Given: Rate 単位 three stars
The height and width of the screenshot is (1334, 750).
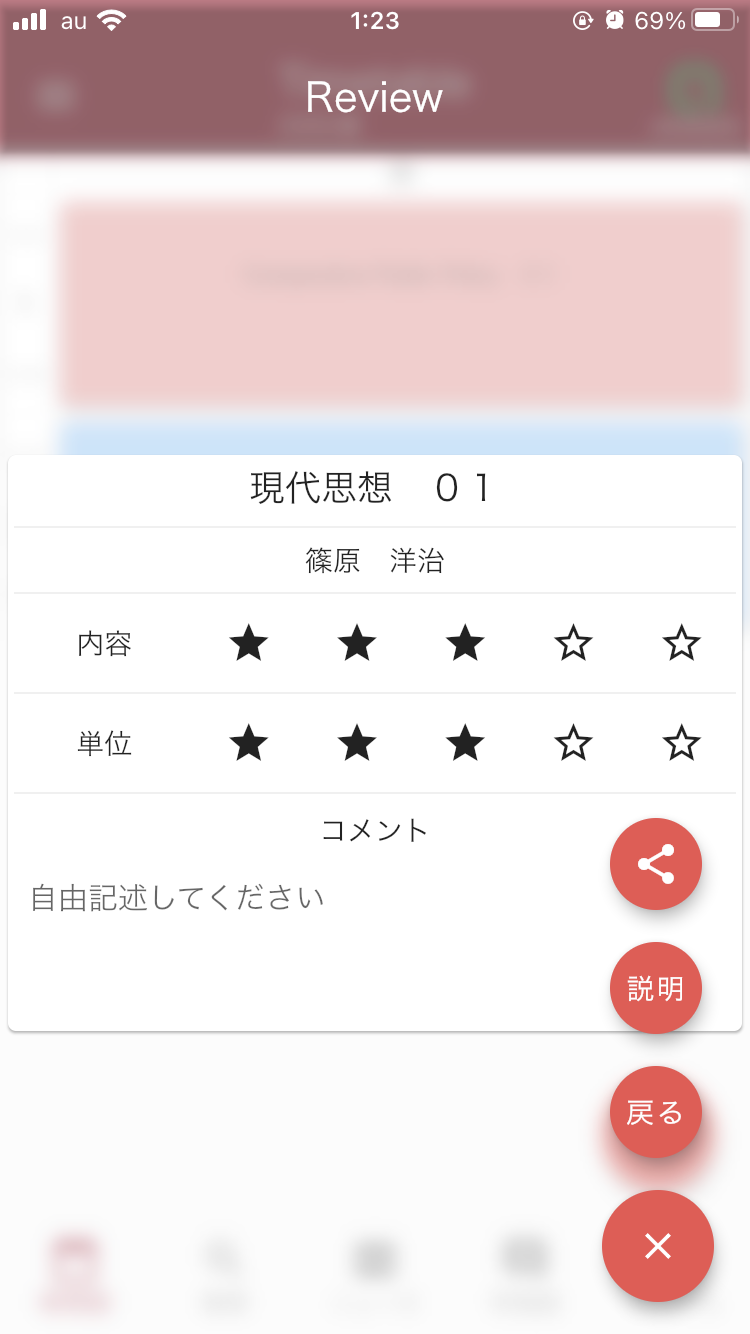Looking at the screenshot, I should click(465, 743).
